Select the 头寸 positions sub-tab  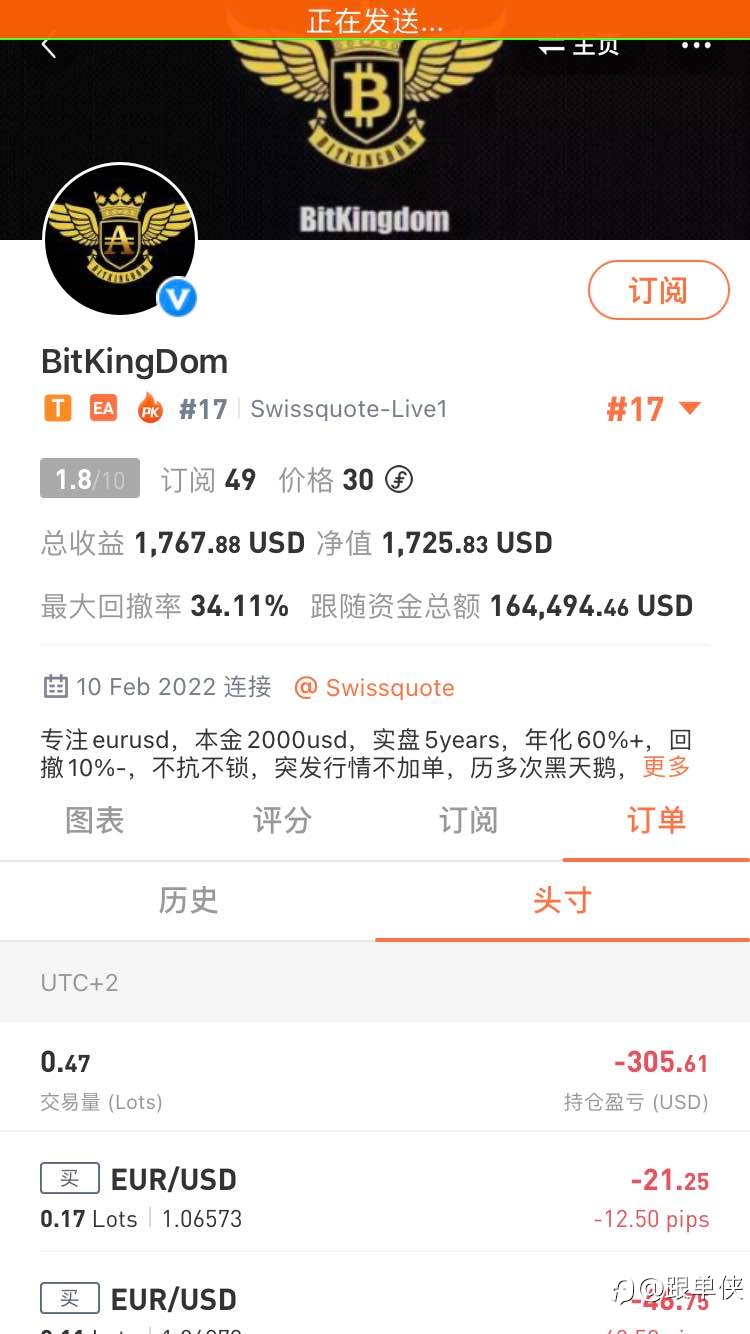point(562,900)
